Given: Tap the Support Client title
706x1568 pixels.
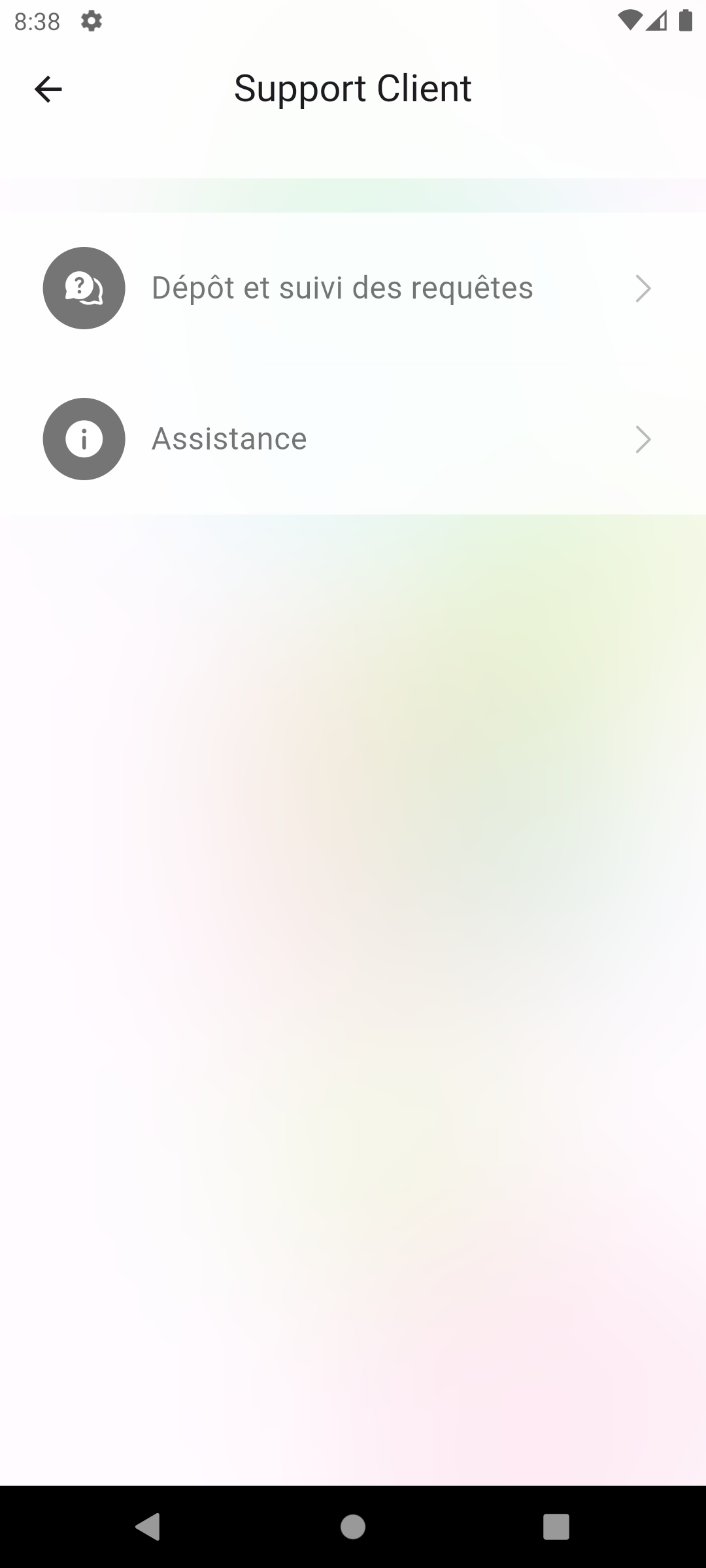Looking at the screenshot, I should 352,88.
